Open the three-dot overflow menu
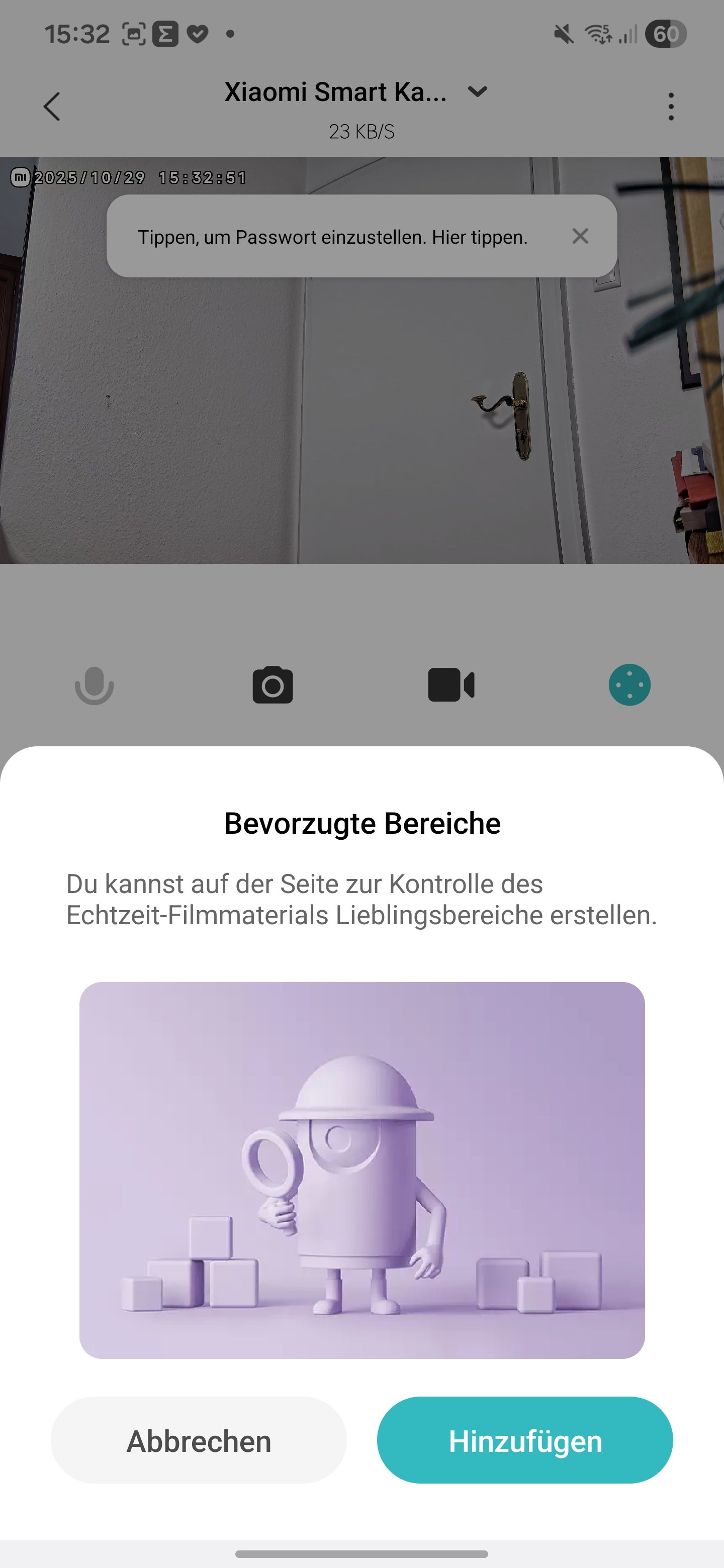Image resolution: width=724 pixels, height=1568 pixels. click(670, 107)
